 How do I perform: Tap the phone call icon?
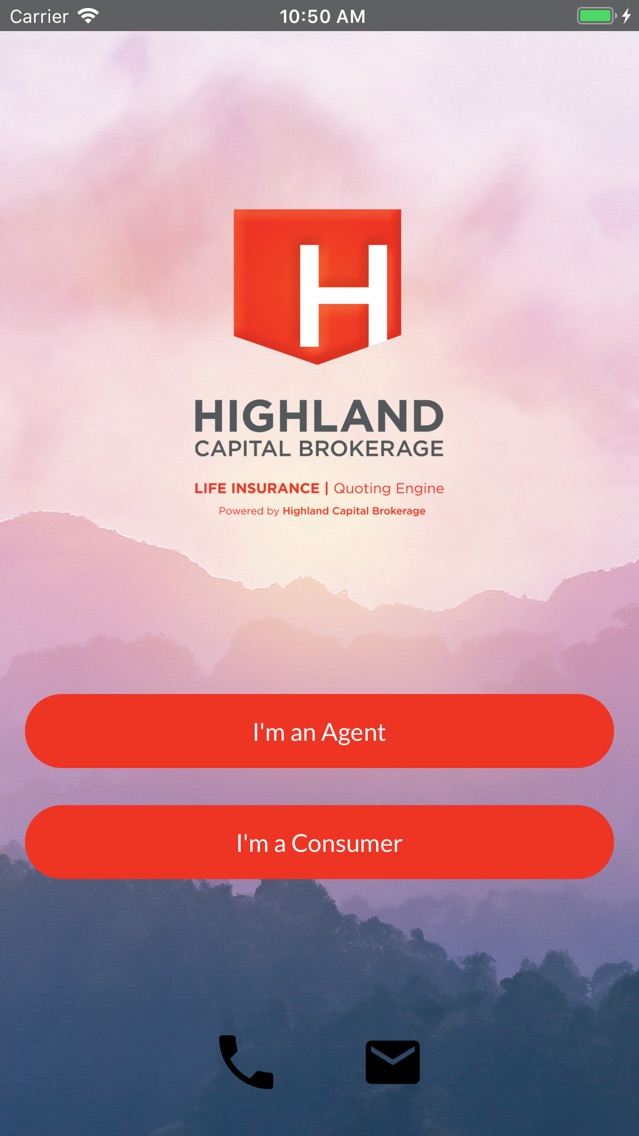246,1062
